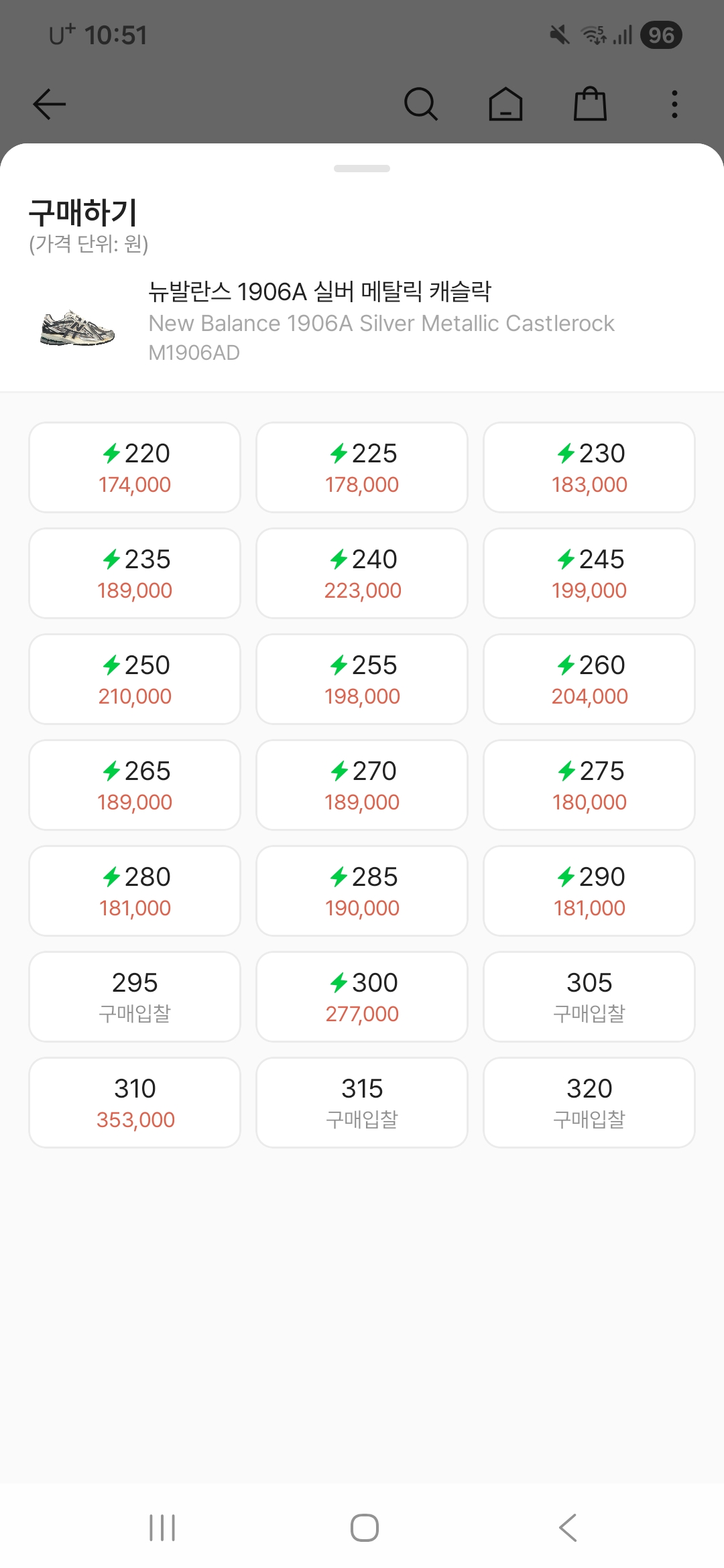
Task: Place a buy bid on size 320
Action: pos(589,1102)
